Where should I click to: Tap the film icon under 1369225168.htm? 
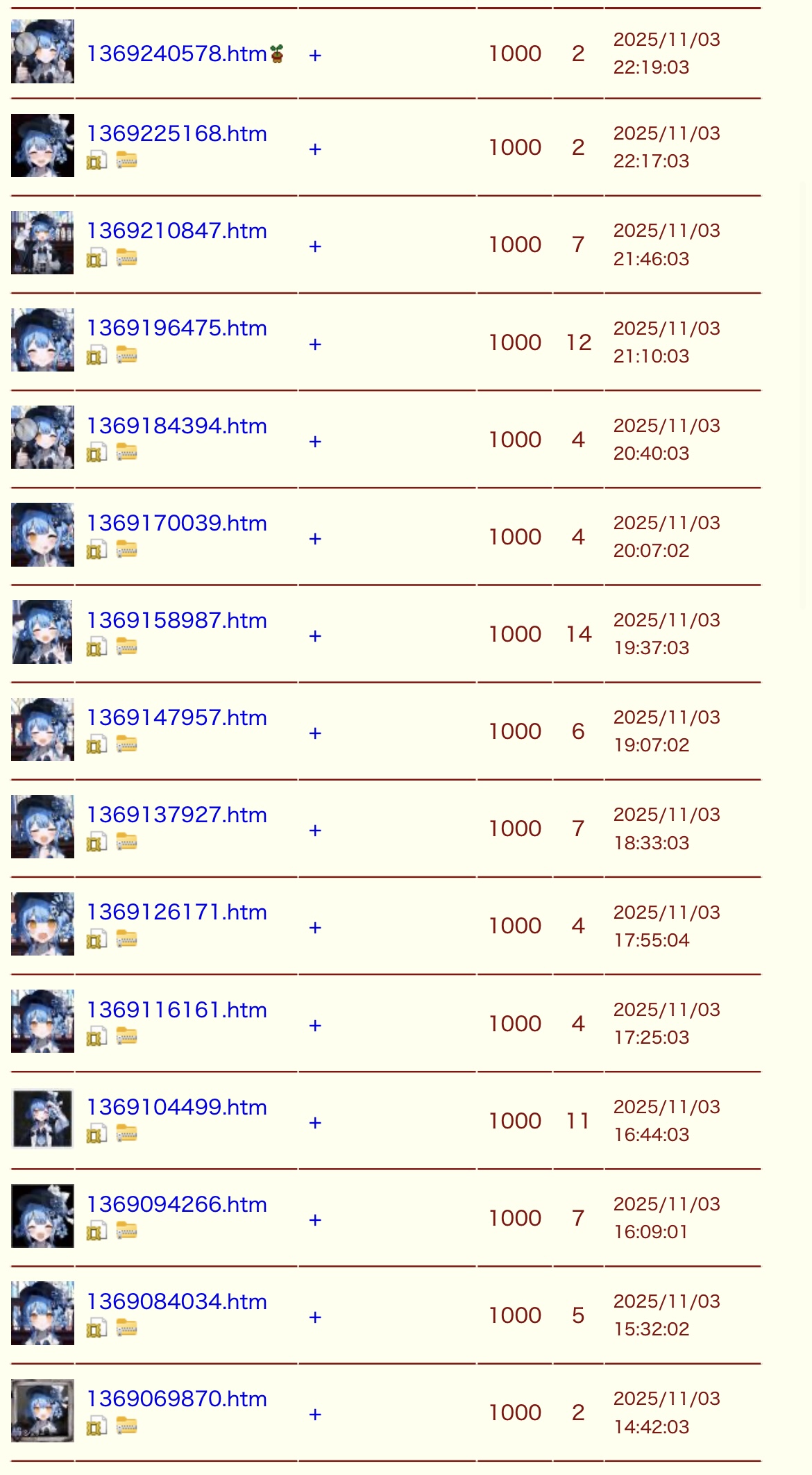(96, 161)
